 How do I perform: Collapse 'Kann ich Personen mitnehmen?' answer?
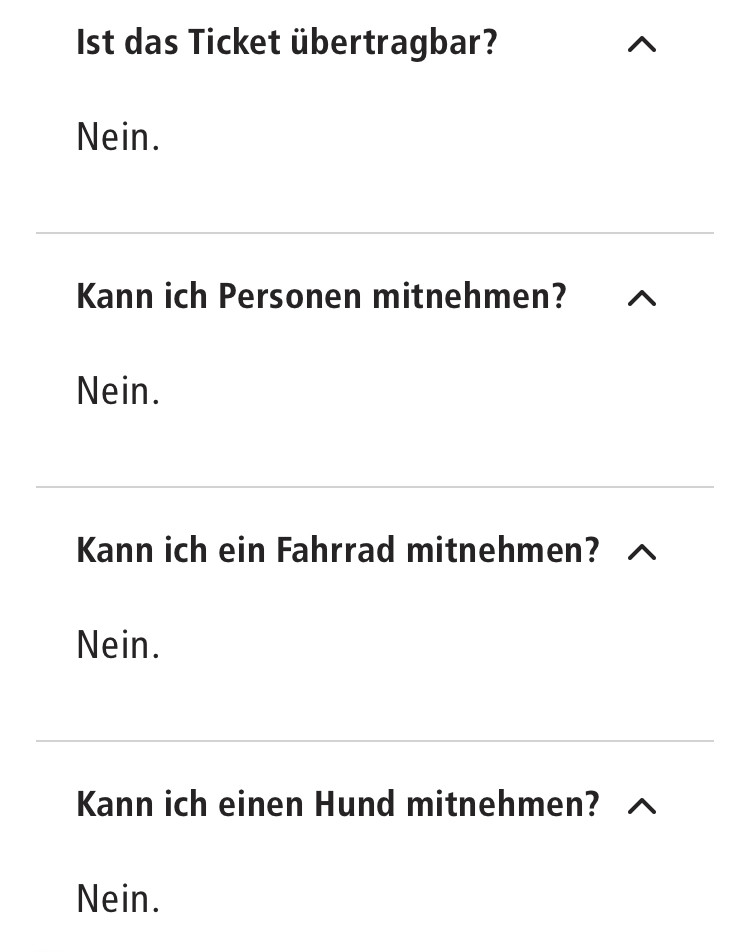(642, 298)
